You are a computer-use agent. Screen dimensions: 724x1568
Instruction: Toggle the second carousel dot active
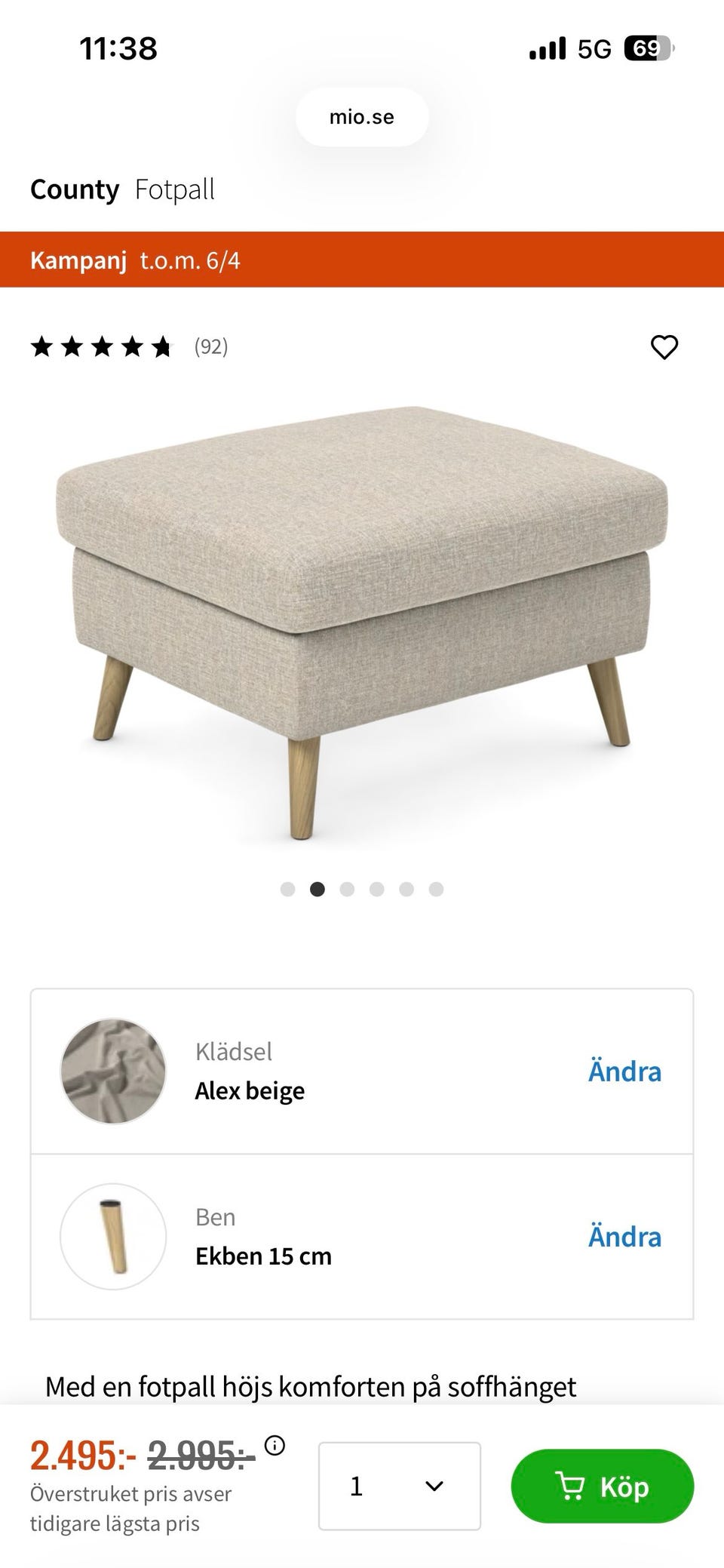click(317, 889)
